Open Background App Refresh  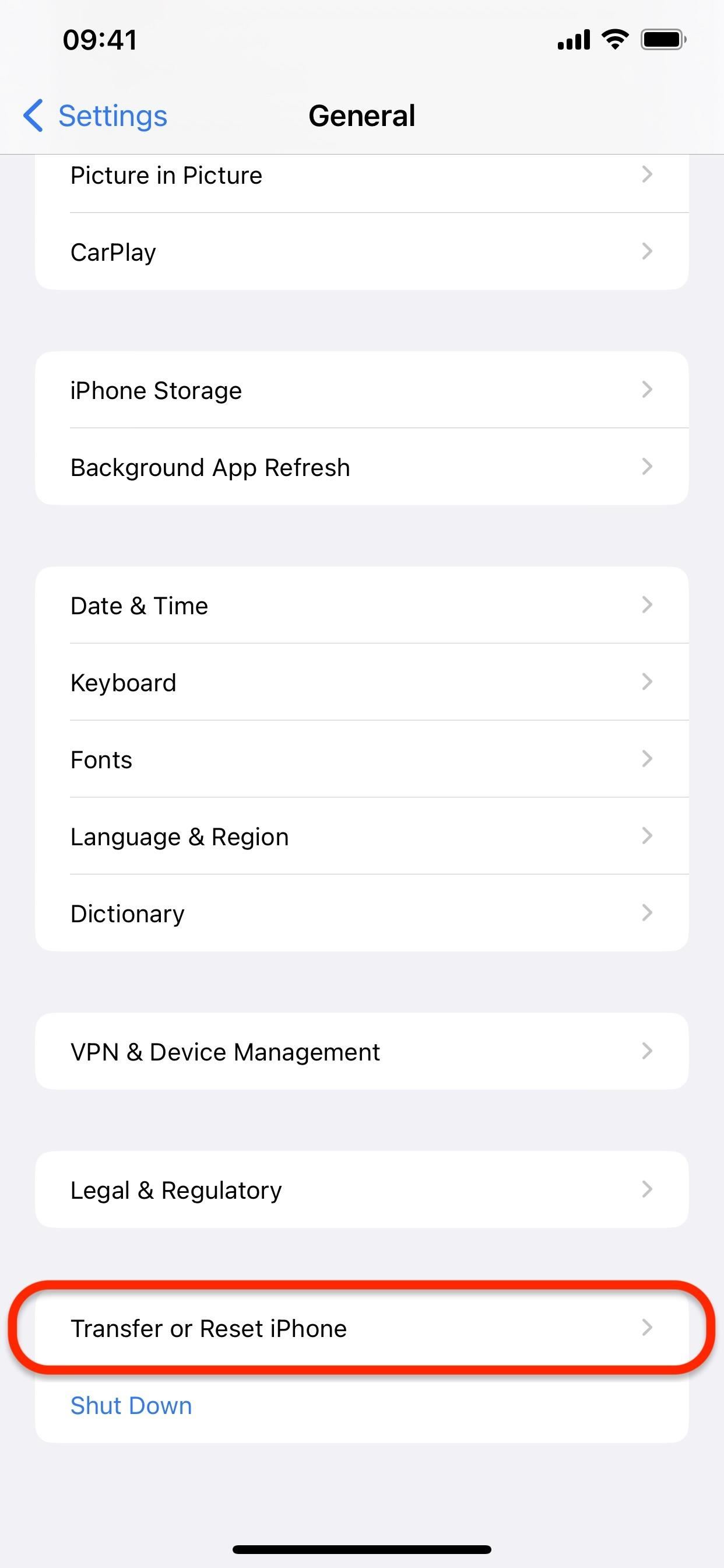[361, 467]
